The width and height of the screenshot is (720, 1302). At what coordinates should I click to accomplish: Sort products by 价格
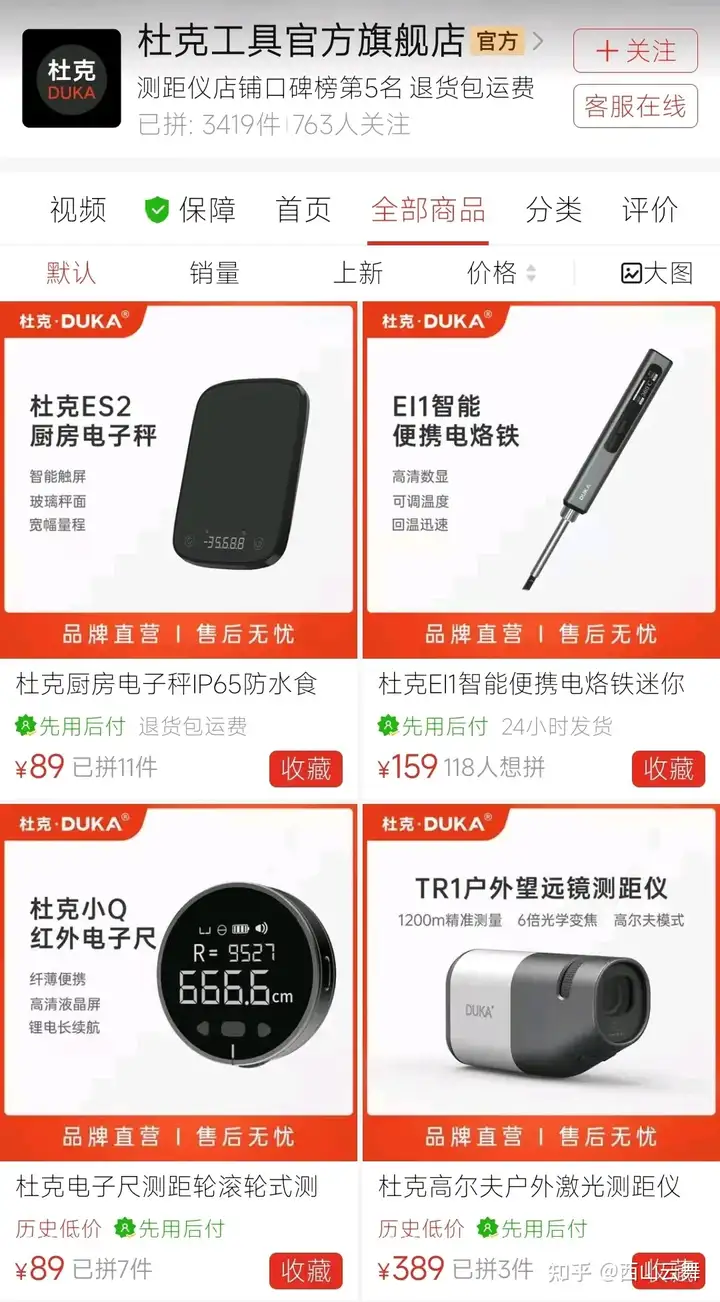501,273
